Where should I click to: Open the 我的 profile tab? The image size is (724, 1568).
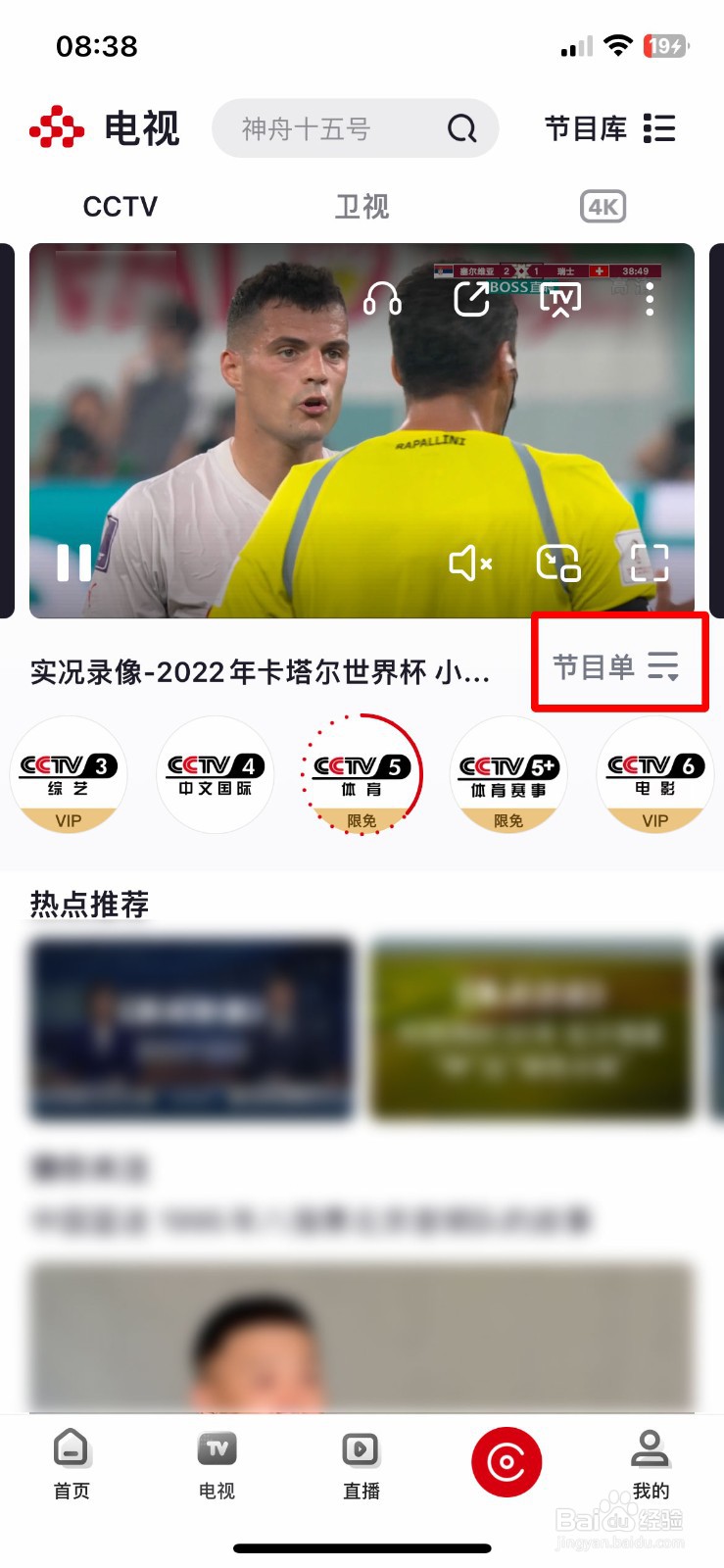click(x=651, y=1464)
